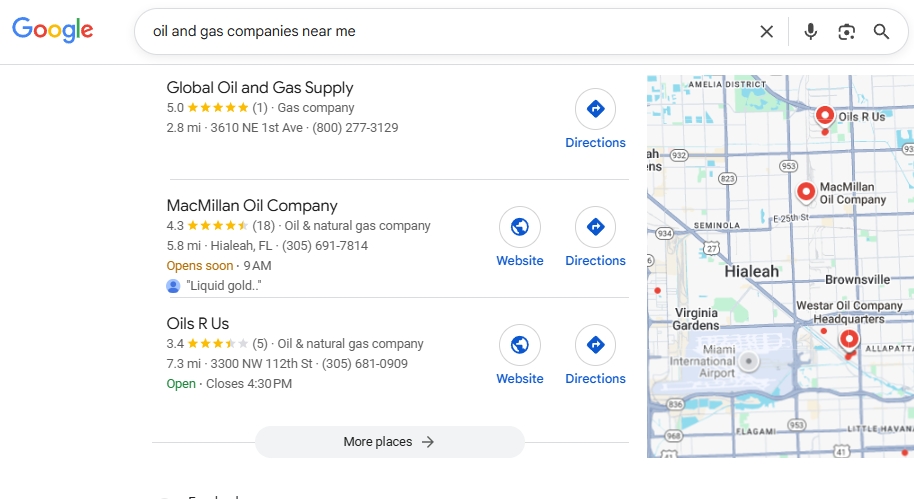The image size is (914, 499).
Task: Select Westar Oil Company Headquarters map pin
Action: [849, 338]
